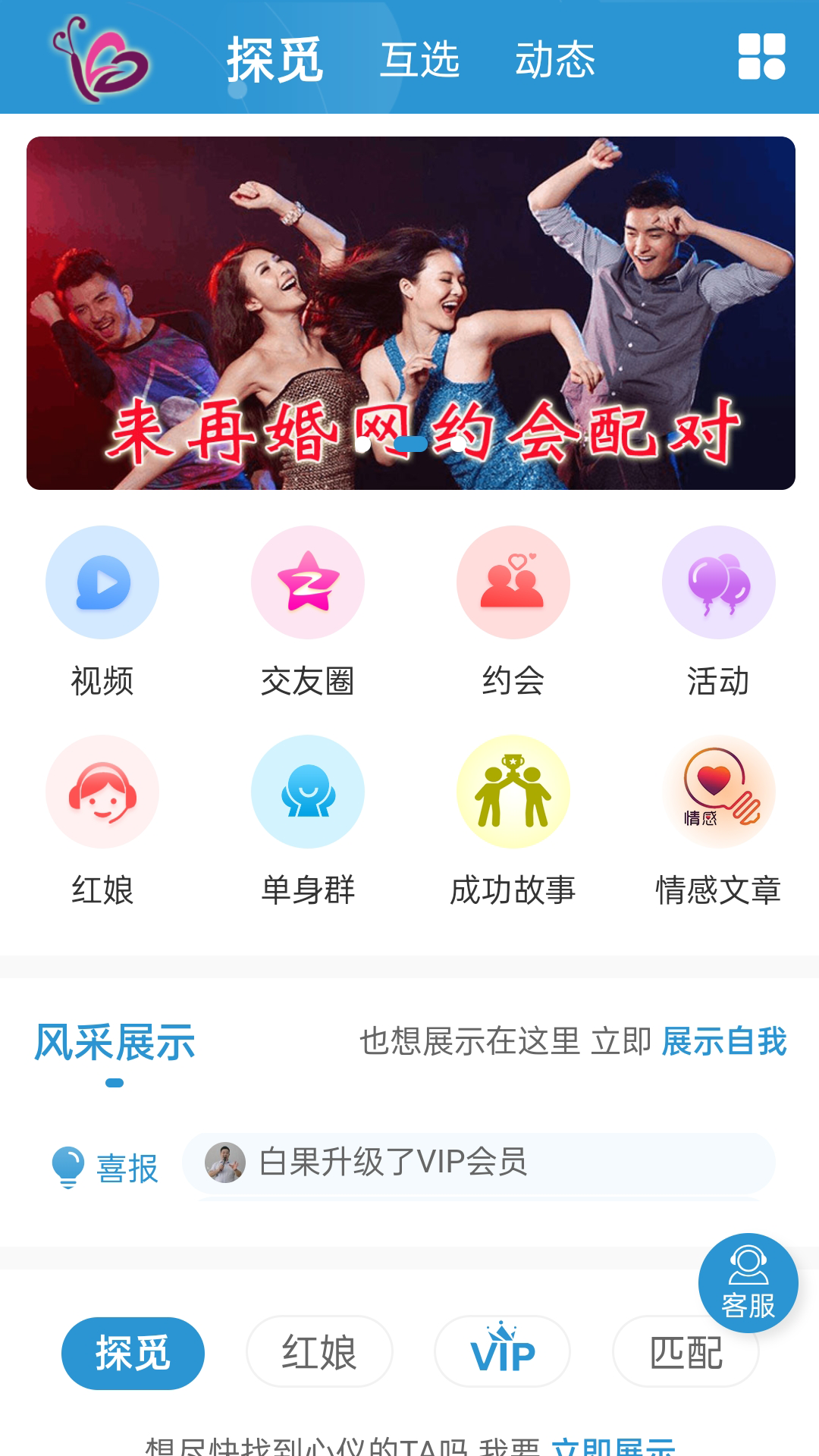This screenshot has height=1456, width=819.
Task: Tap the 立即展示 link
Action: pos(613,1447)
